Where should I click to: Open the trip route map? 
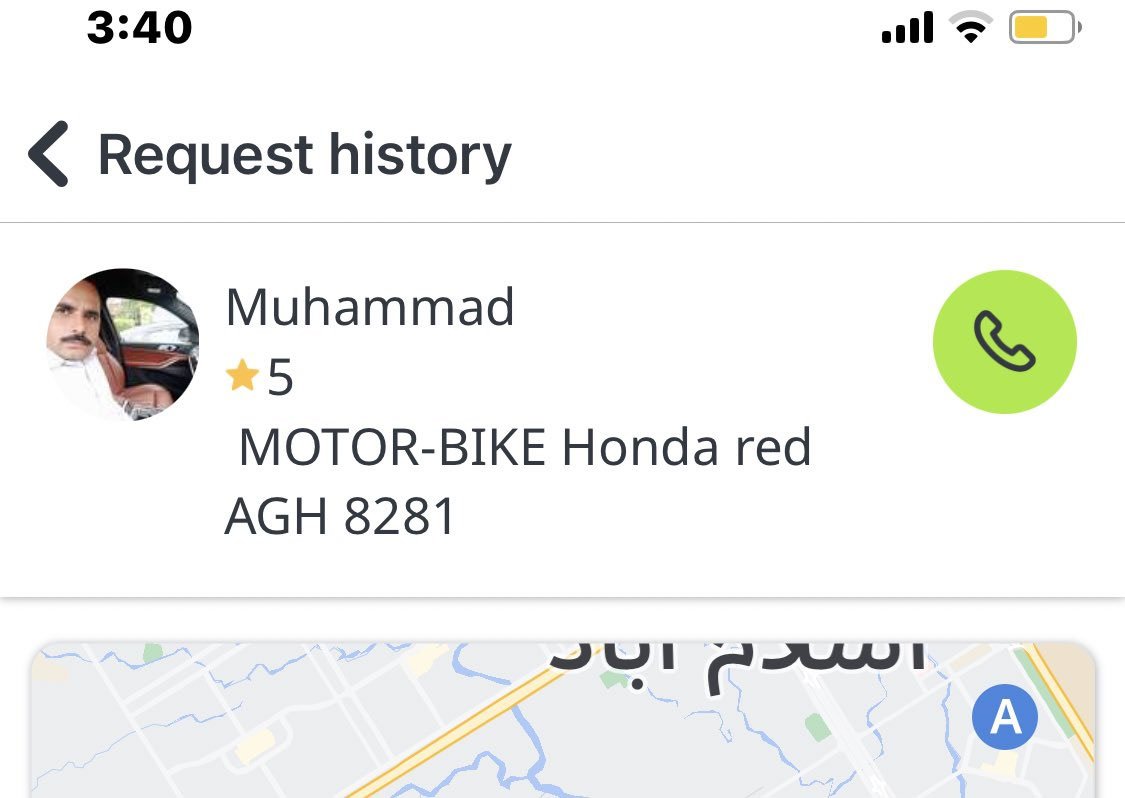pyautogui.click(x=562, y=722)
